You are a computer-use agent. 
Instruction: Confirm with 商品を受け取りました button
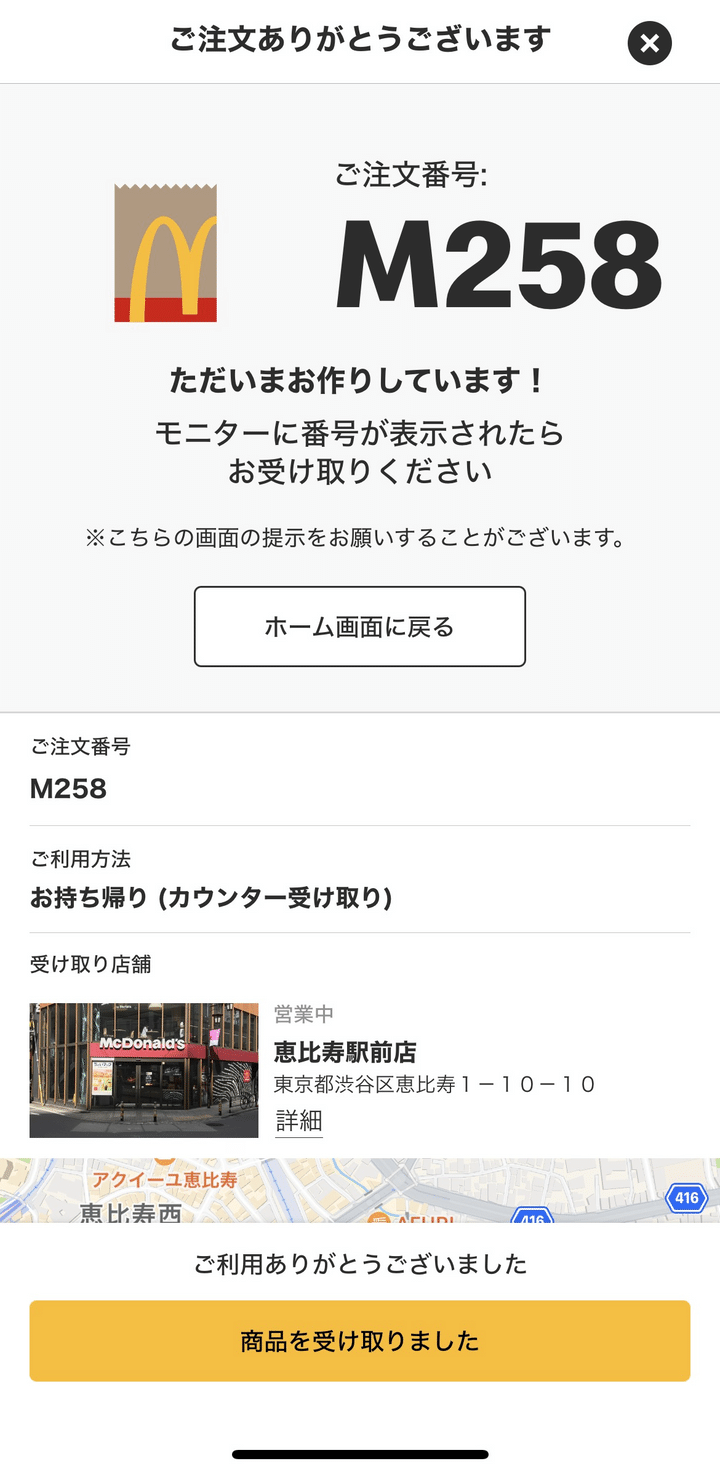360,1341
